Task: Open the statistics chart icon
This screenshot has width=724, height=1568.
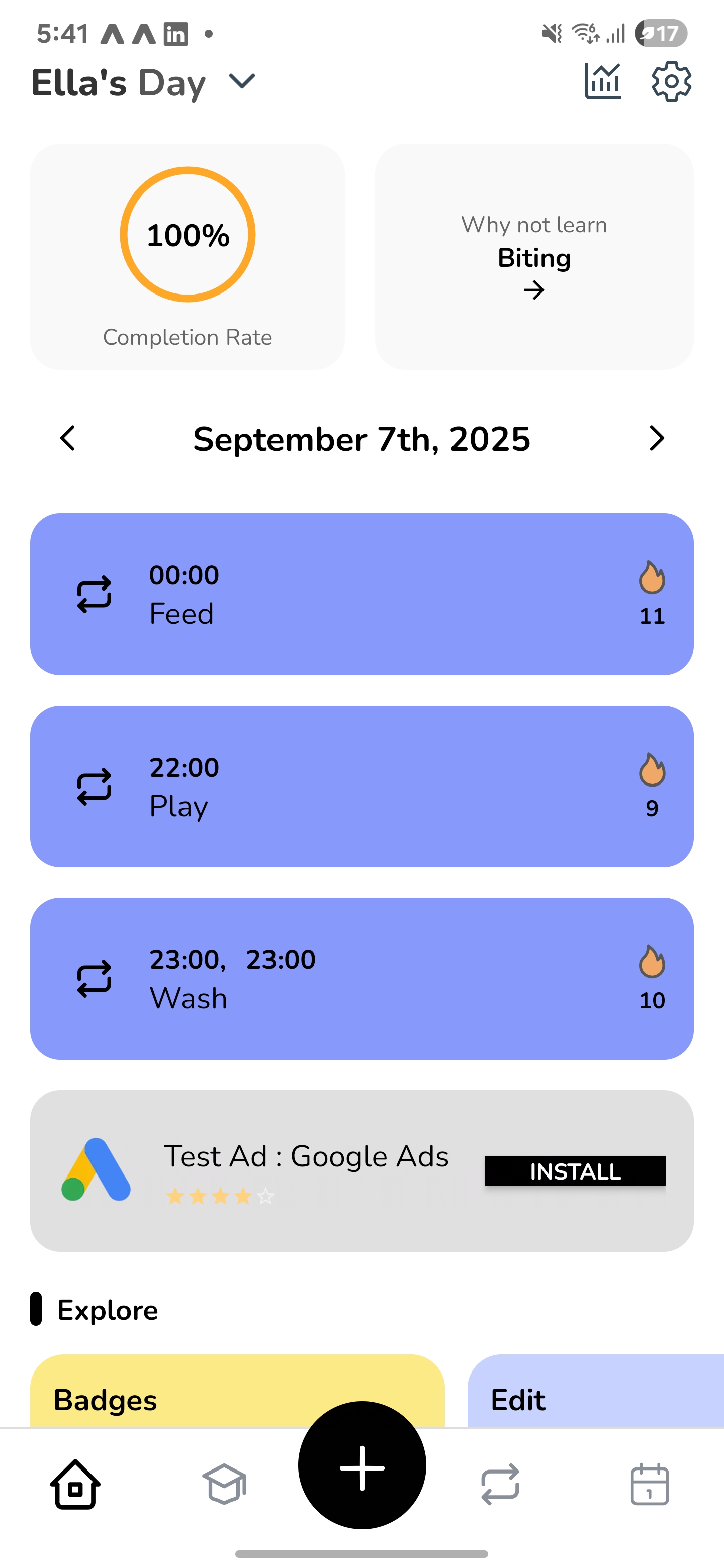Action: (x=602, y=81)
